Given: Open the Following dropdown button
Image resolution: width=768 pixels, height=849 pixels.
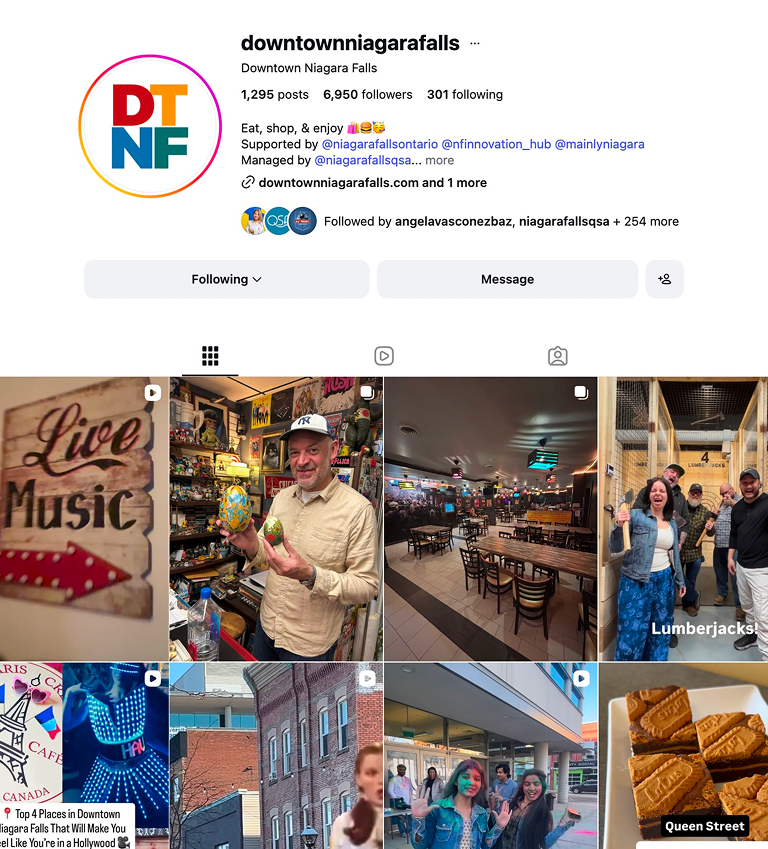Looking at the screenshot, I should (x=226, y=279).
